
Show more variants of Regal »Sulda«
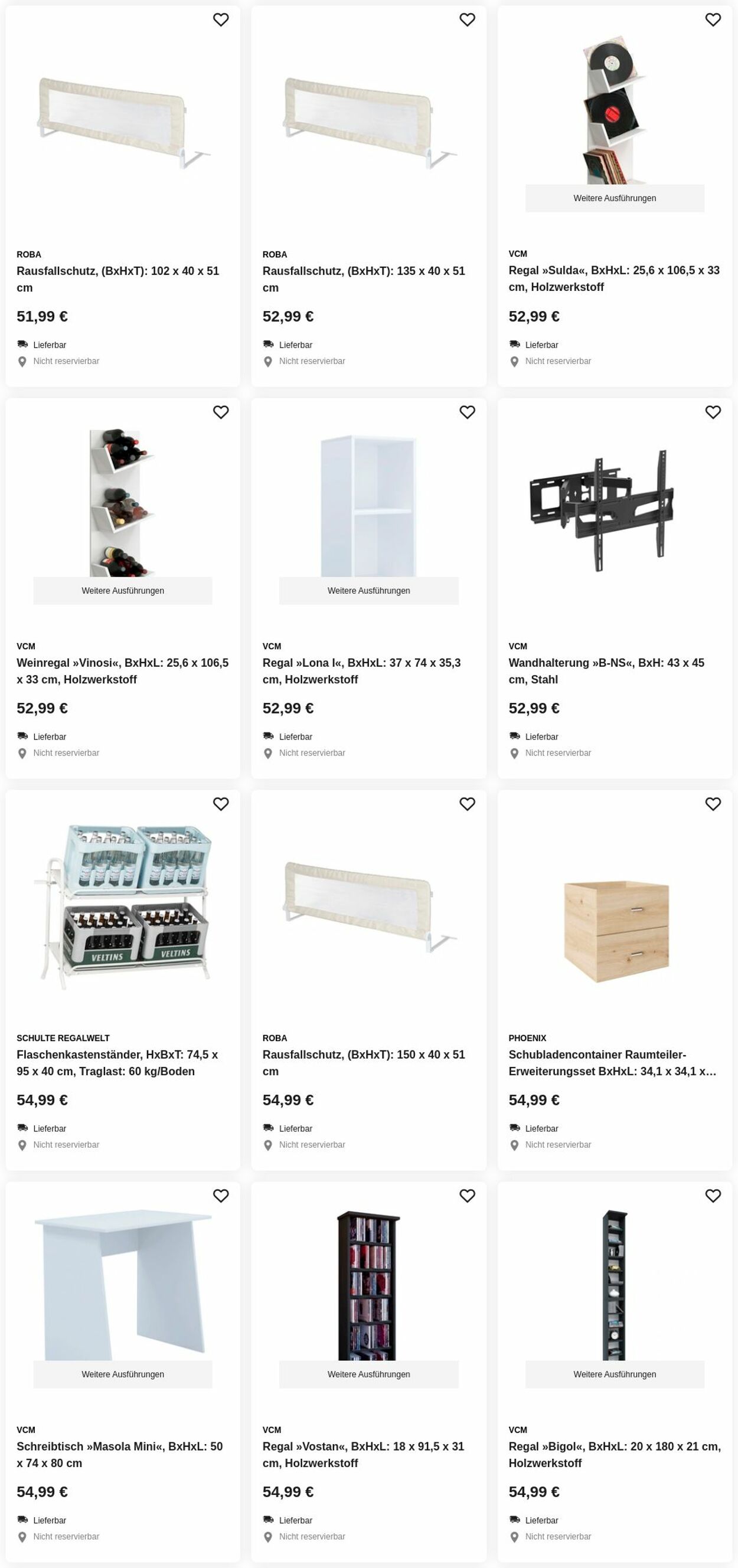tap(614, 198)
